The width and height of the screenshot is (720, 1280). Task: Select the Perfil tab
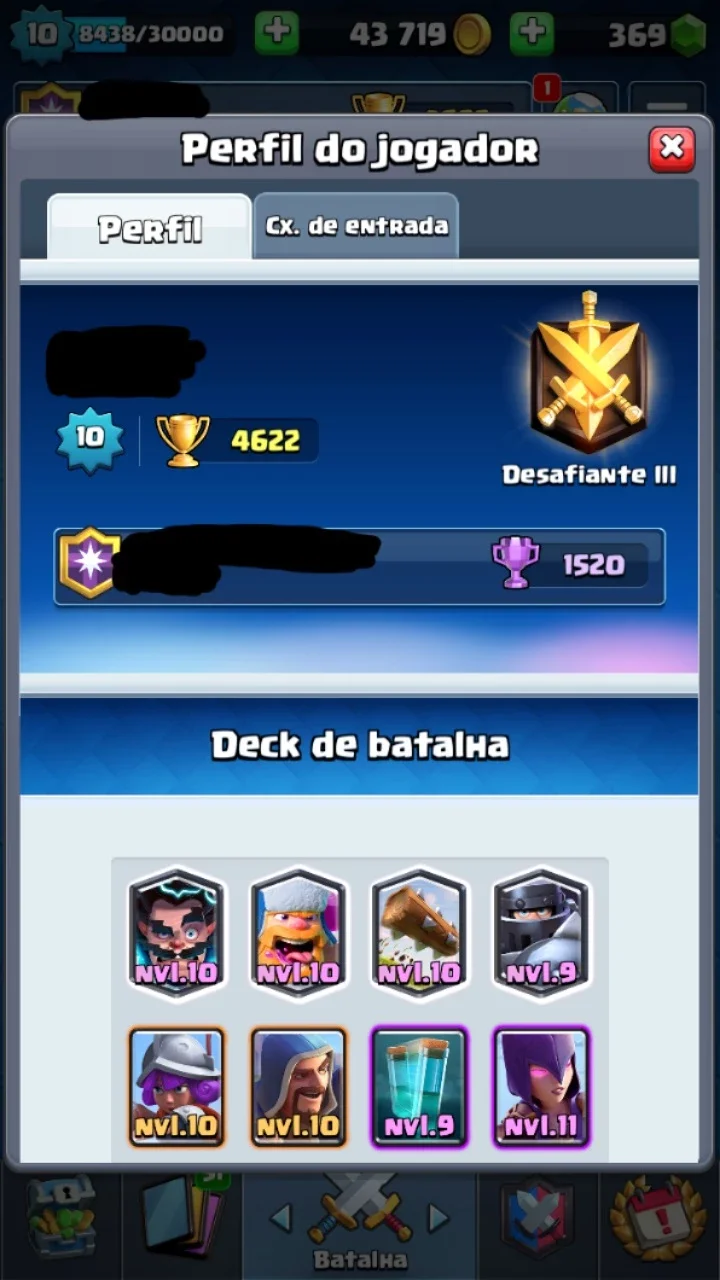click(150, 228)
